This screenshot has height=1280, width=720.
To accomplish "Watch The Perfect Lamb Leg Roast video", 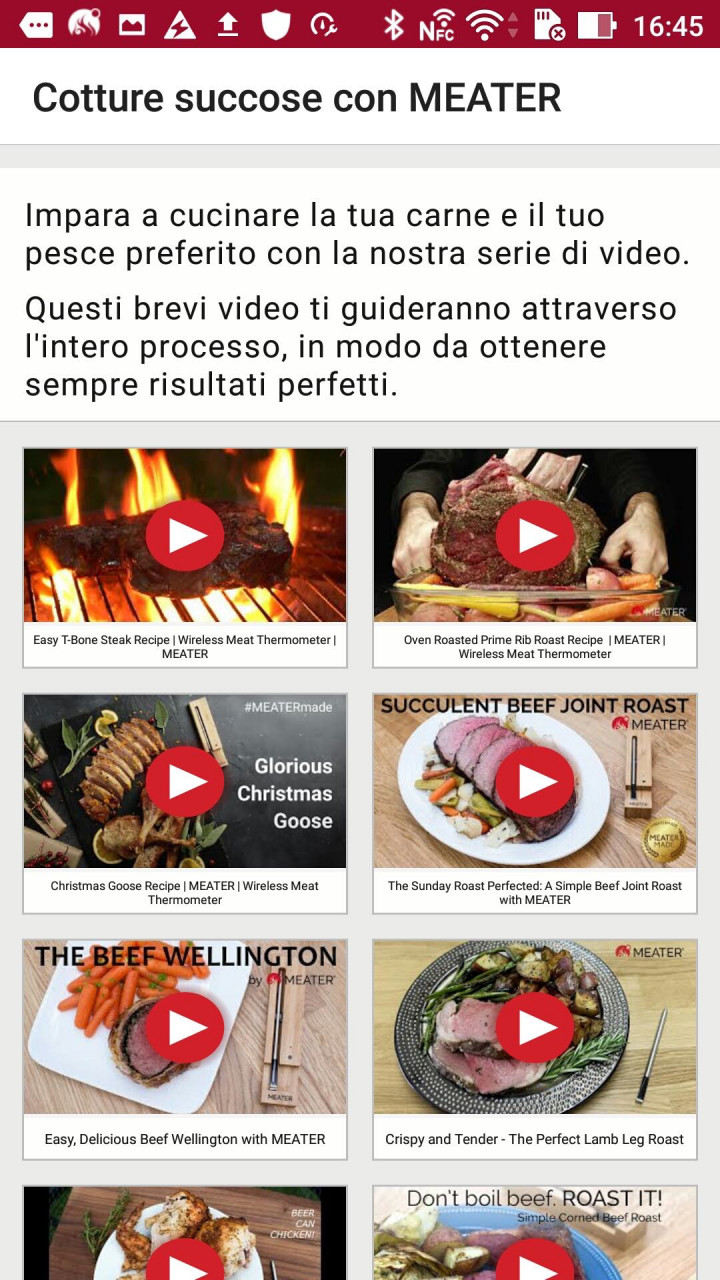I will click(535, 1028).
